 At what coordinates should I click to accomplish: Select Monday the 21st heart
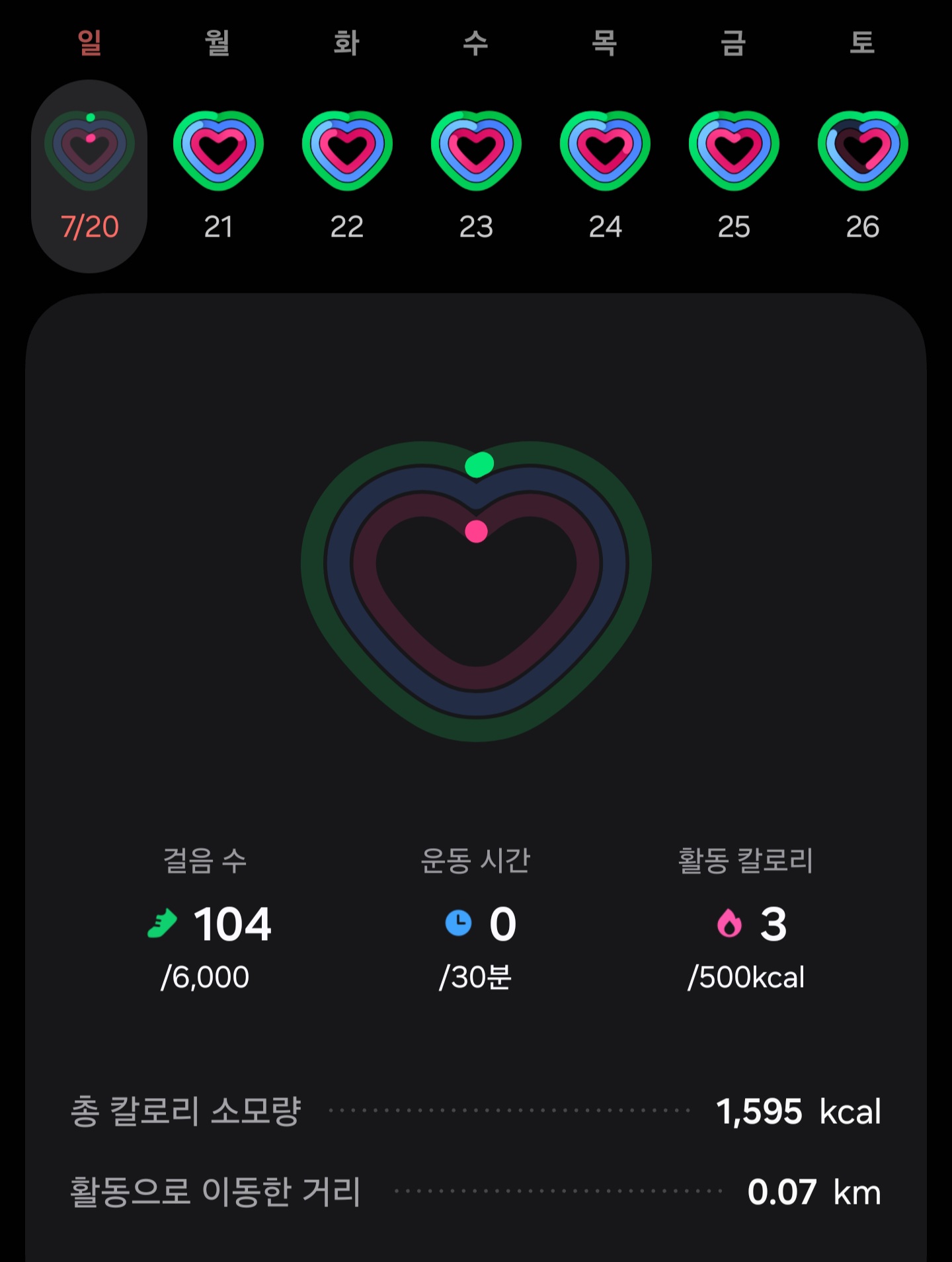coord(218,151)
